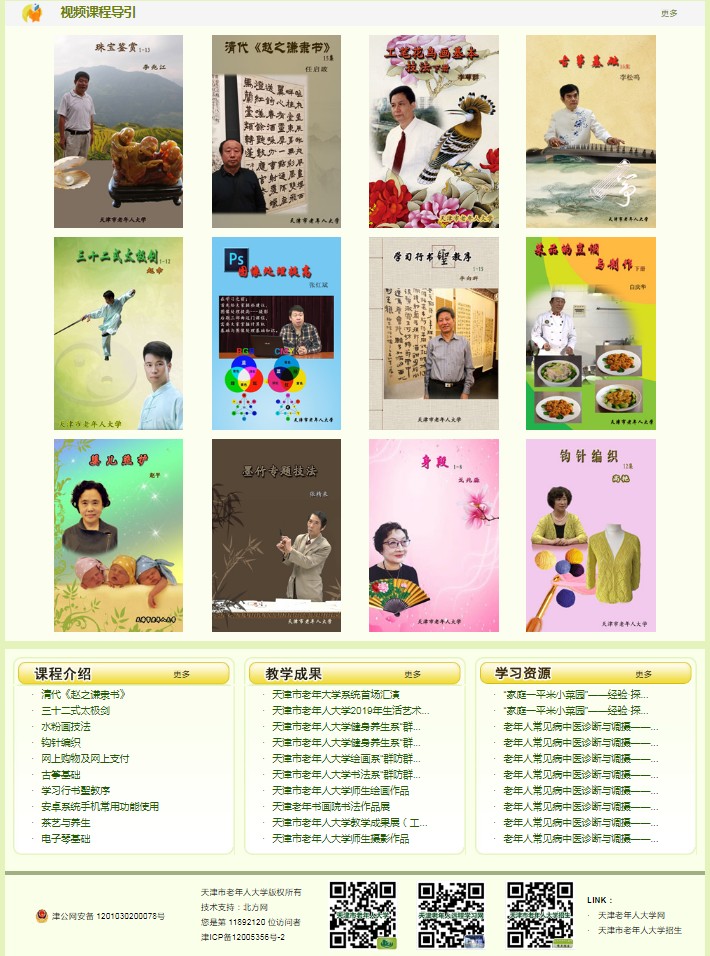Open the 婴儿照护 course tile
Screen dimensions: 710x956
(x=118, y=535)
